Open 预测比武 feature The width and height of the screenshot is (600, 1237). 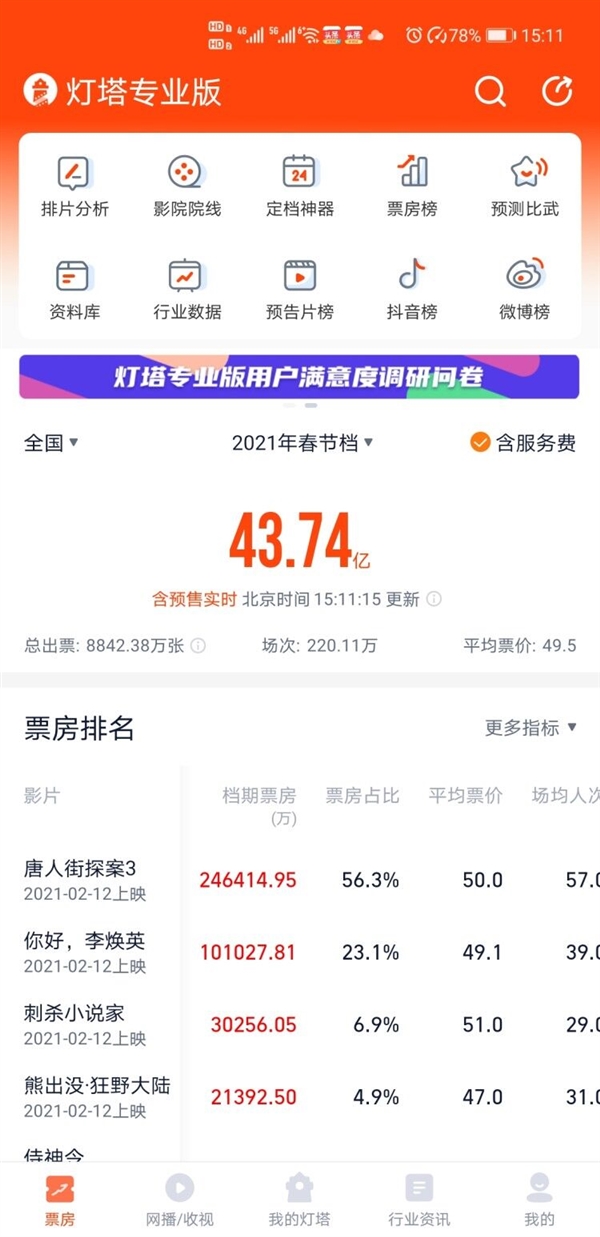point(525,187)
